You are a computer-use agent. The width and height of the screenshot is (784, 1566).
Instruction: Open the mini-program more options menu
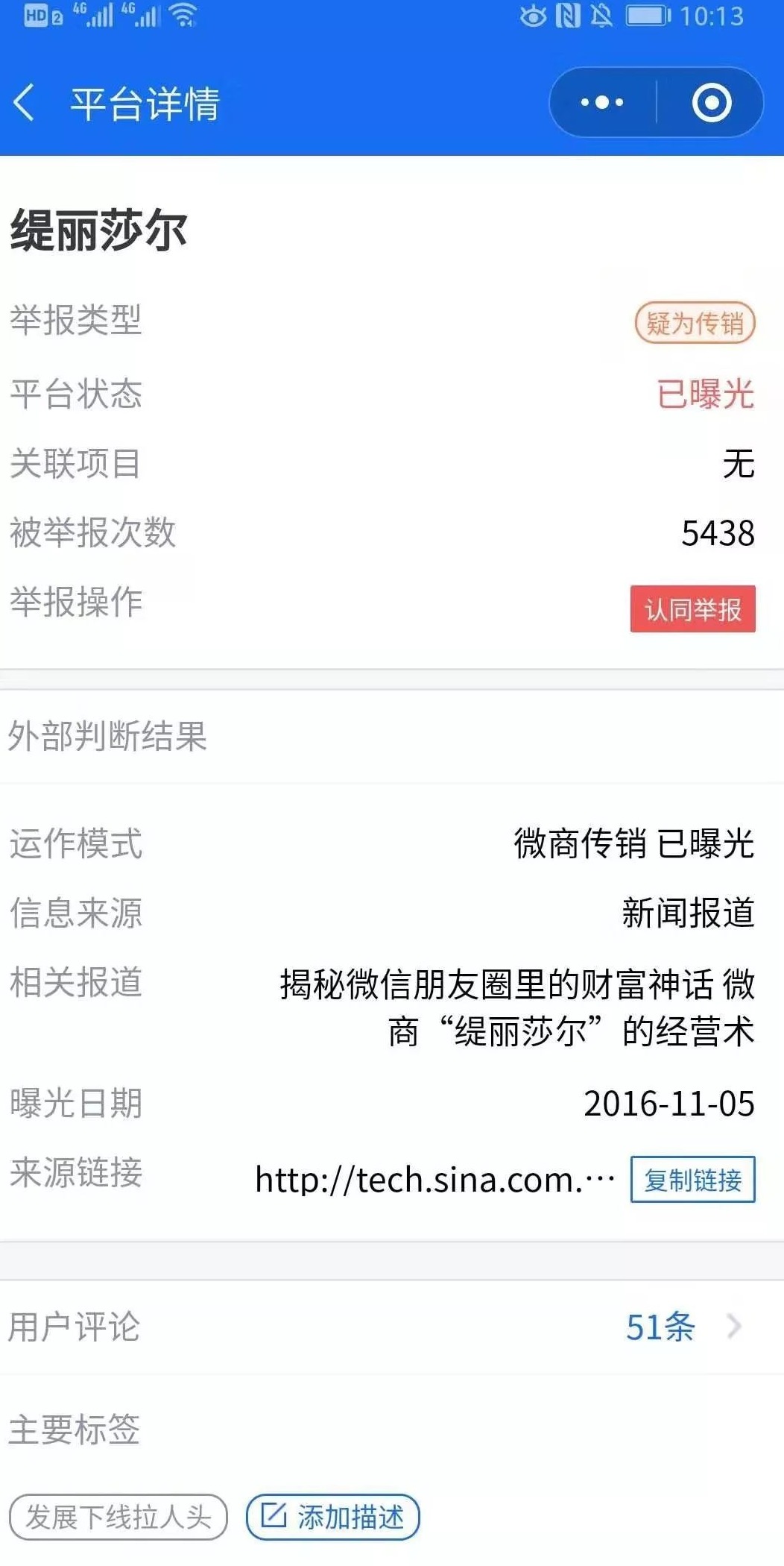pyautogui.click(x=601, y=103)
